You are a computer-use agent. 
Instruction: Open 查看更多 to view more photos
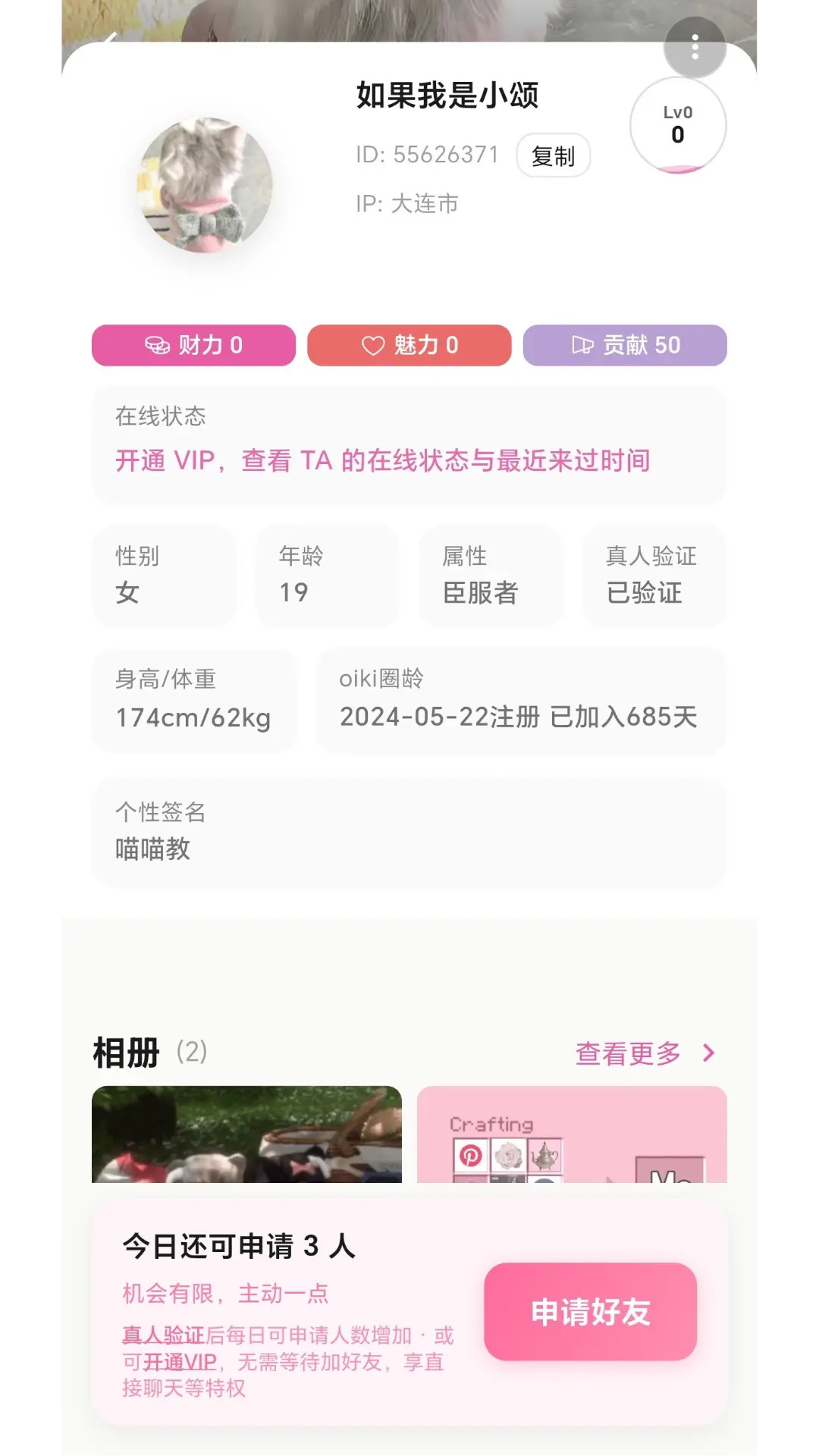[626, 1052]
